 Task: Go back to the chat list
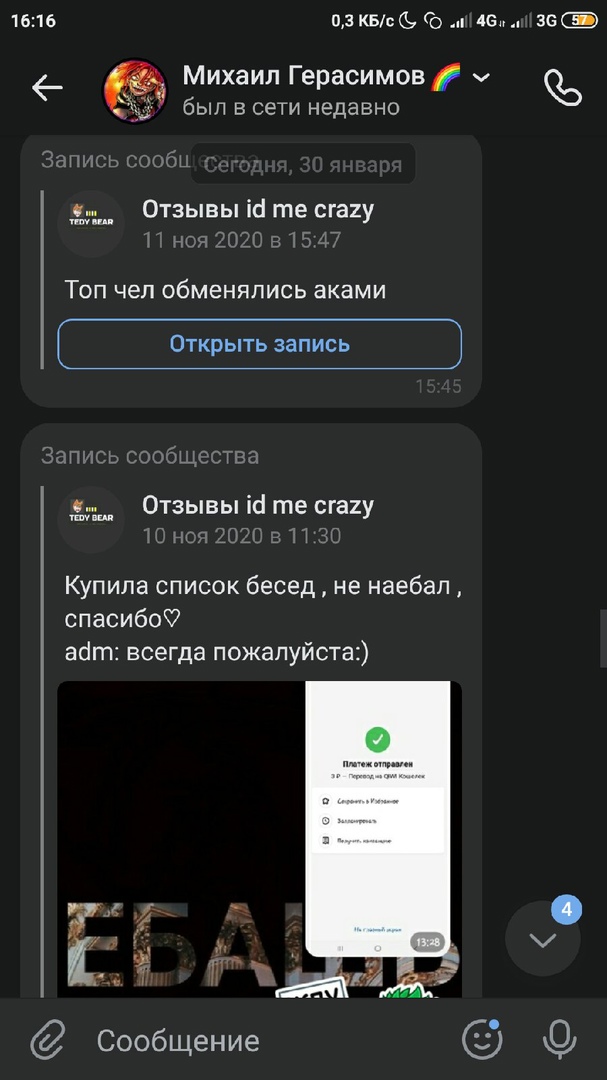click(x=47, y=88)
